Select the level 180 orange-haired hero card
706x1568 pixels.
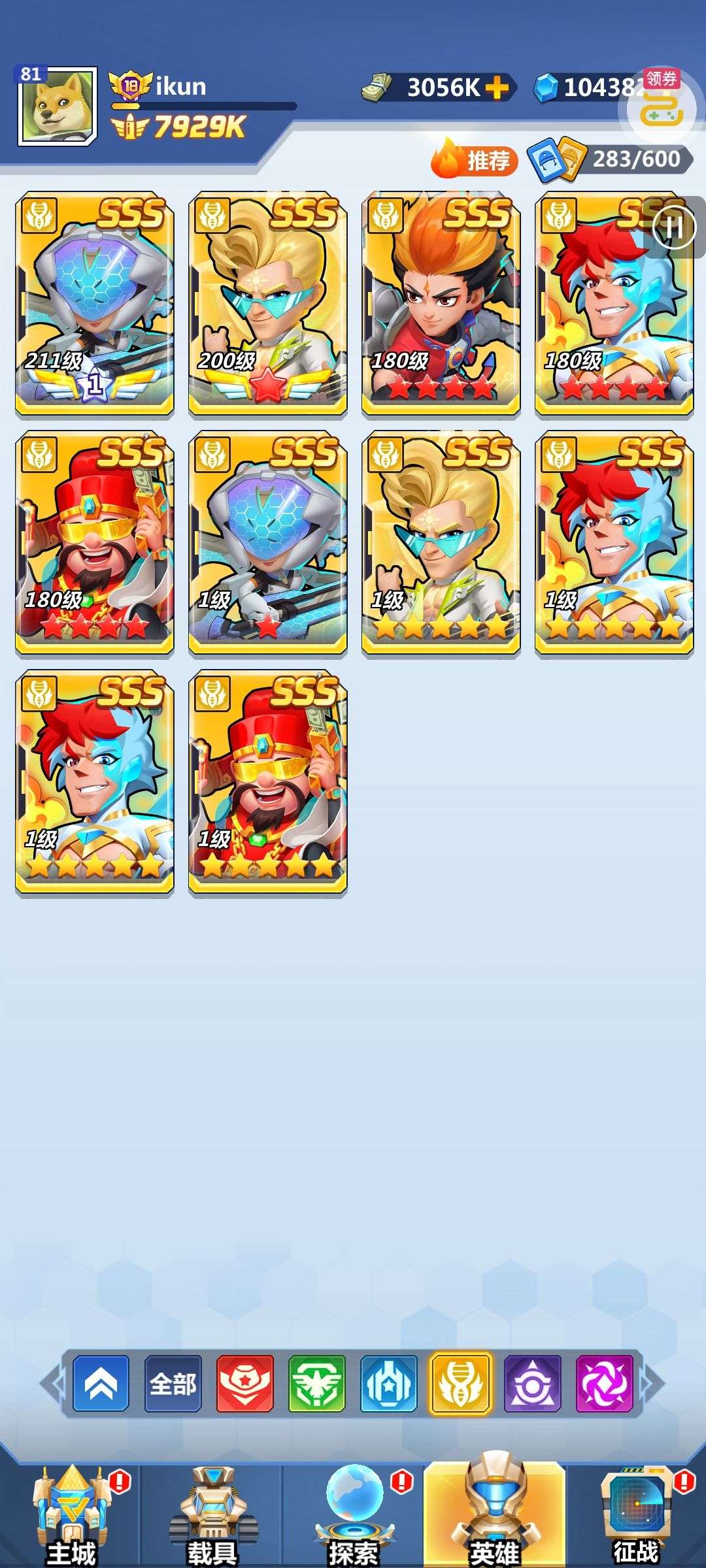click(441, 304)
